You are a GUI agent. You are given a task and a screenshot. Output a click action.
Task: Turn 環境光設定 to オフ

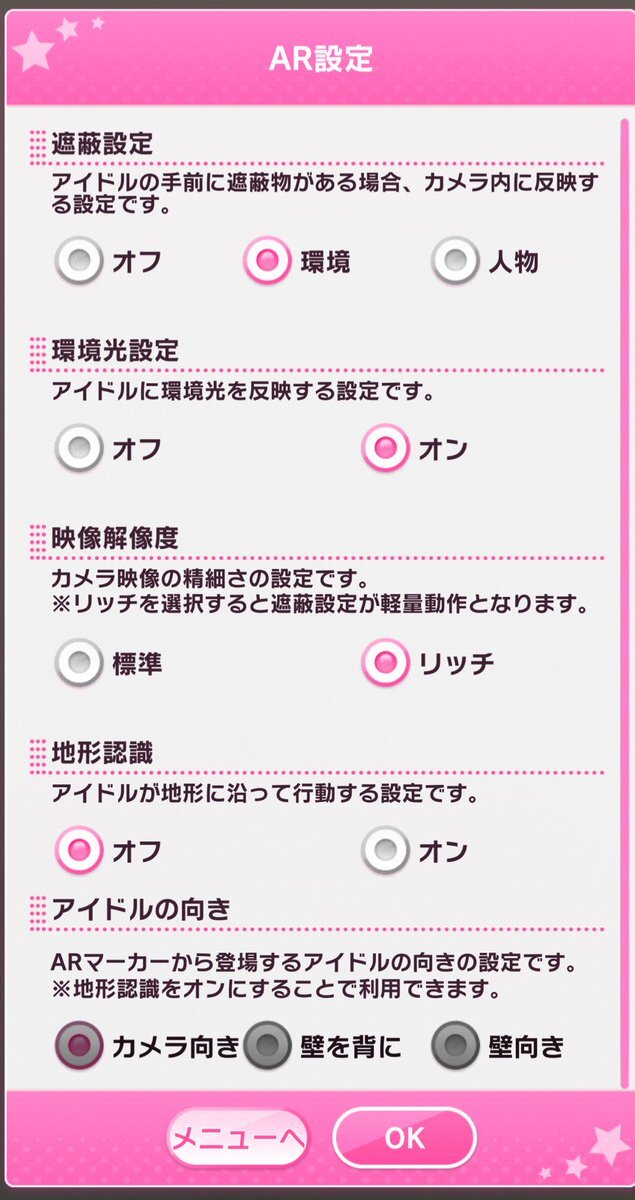pos(80,449)
